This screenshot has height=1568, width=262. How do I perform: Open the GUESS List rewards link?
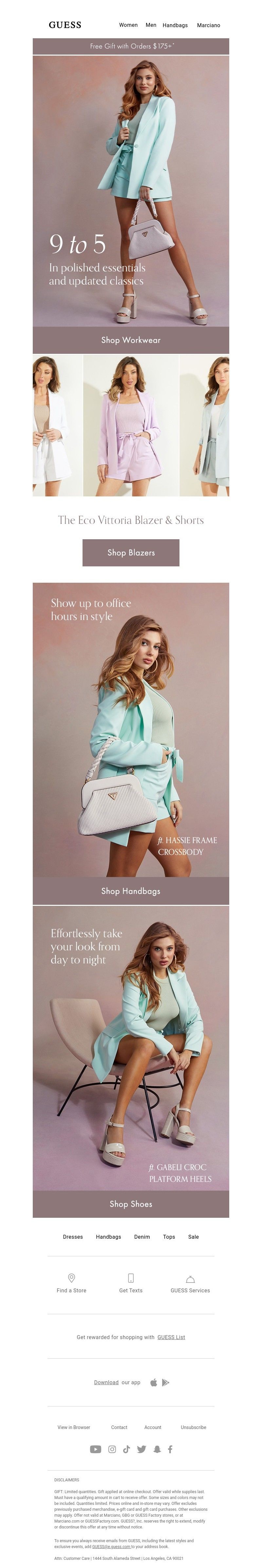point(171,1337)
